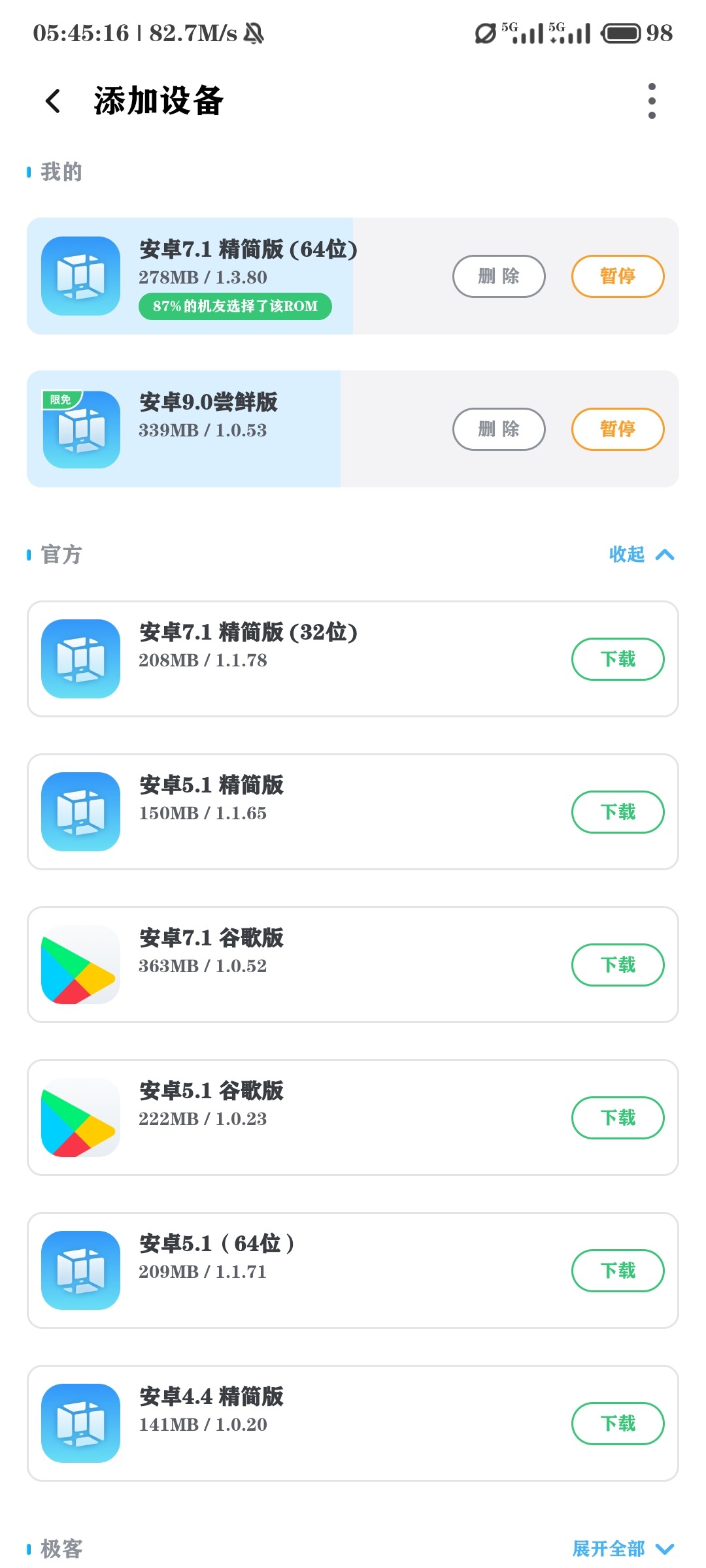This screenshot has height=1568, width=706.
Task: Tap the 87%的机友选择了该ROM badge
Action: pos(235,306)
